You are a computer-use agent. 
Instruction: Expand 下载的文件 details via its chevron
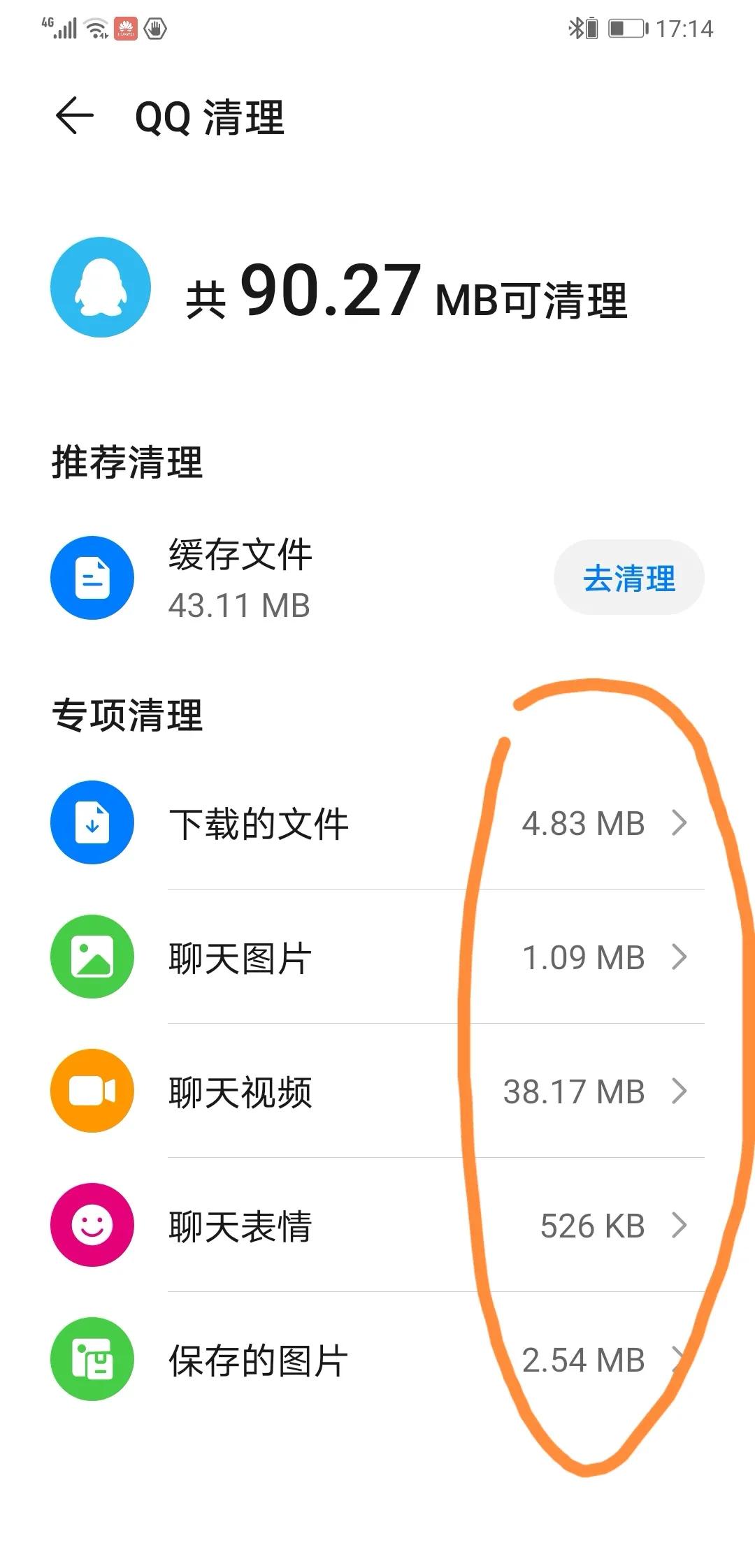(x=678, y=823)
